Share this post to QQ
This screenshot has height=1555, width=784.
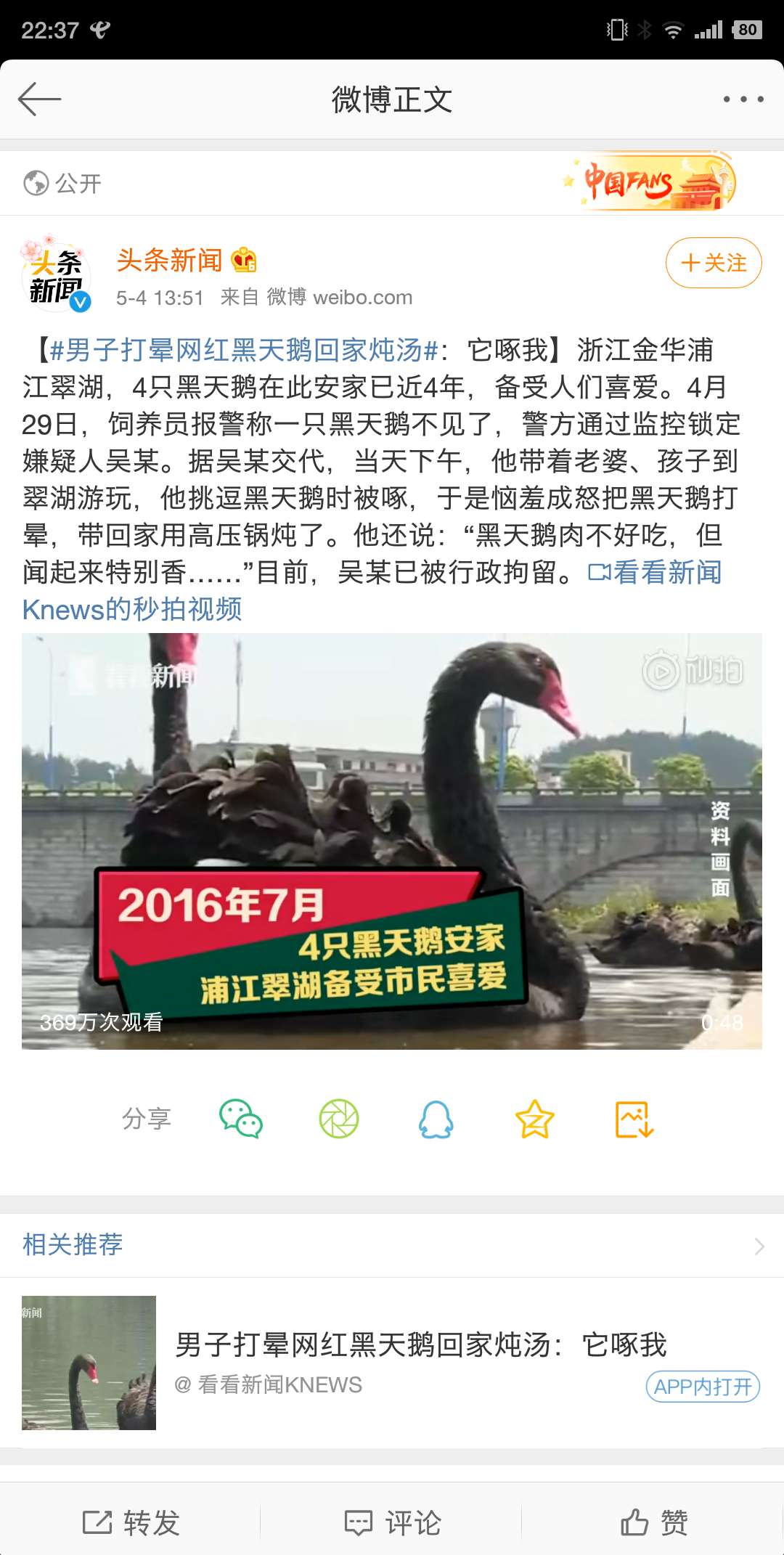tap(436, 1119)
